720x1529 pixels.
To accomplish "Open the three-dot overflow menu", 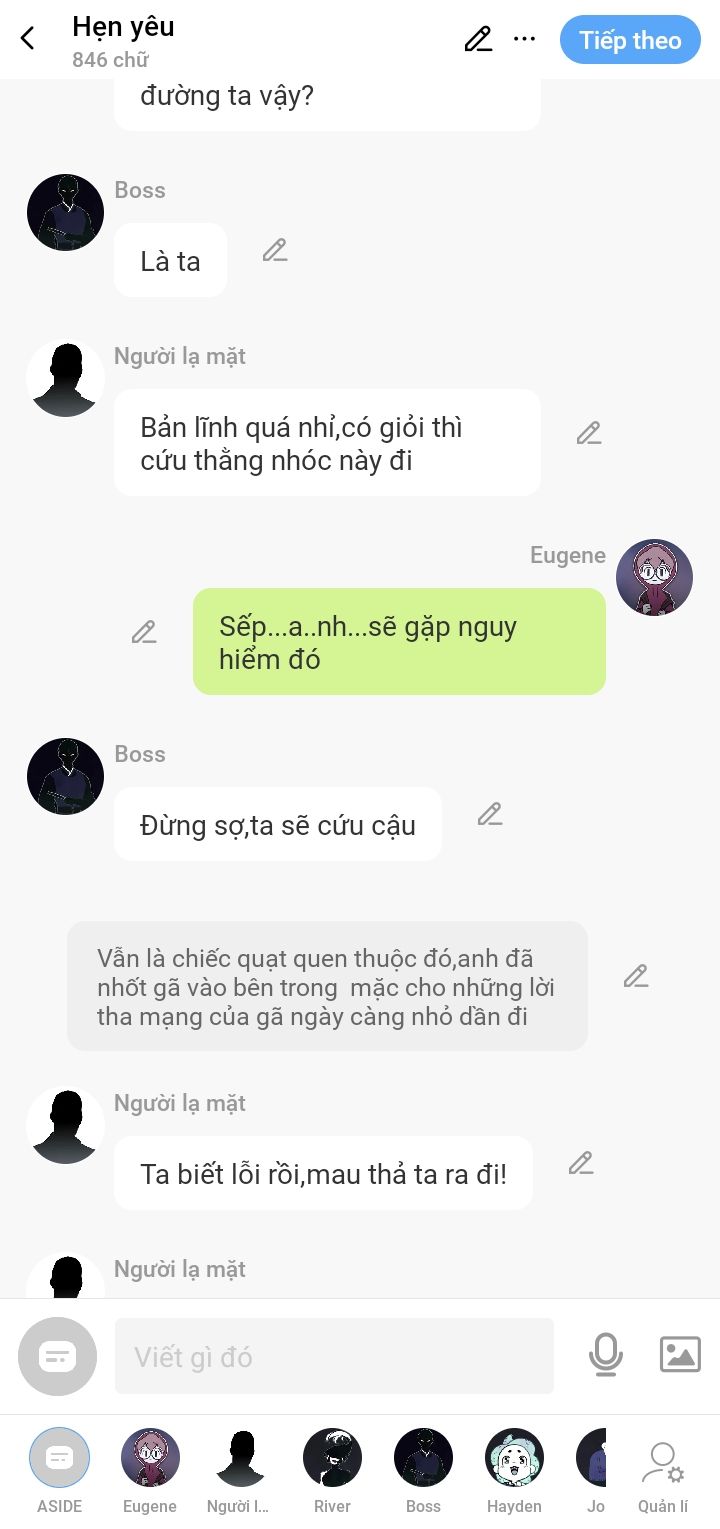I will 524,39.
